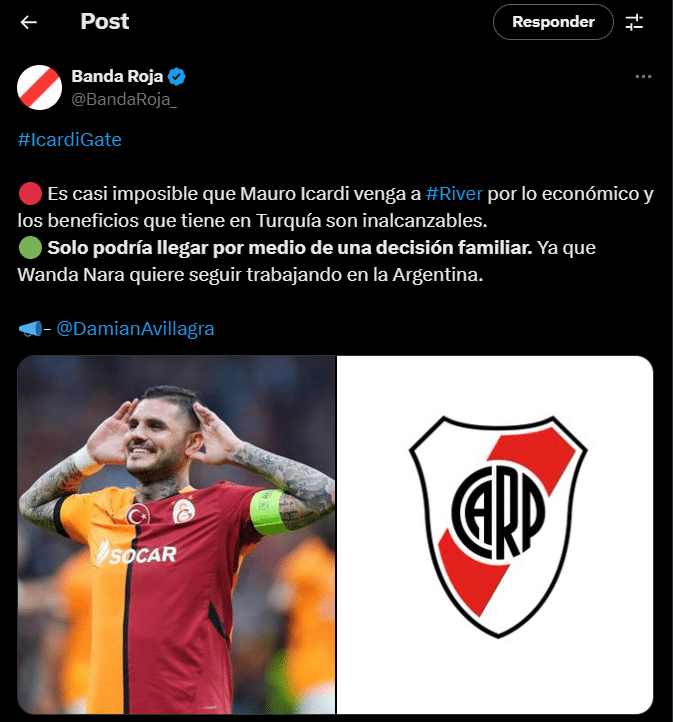View the River Plate crest image
Image resolution: width=673 pixels, height=722 pixels.
tap(495, 534)
